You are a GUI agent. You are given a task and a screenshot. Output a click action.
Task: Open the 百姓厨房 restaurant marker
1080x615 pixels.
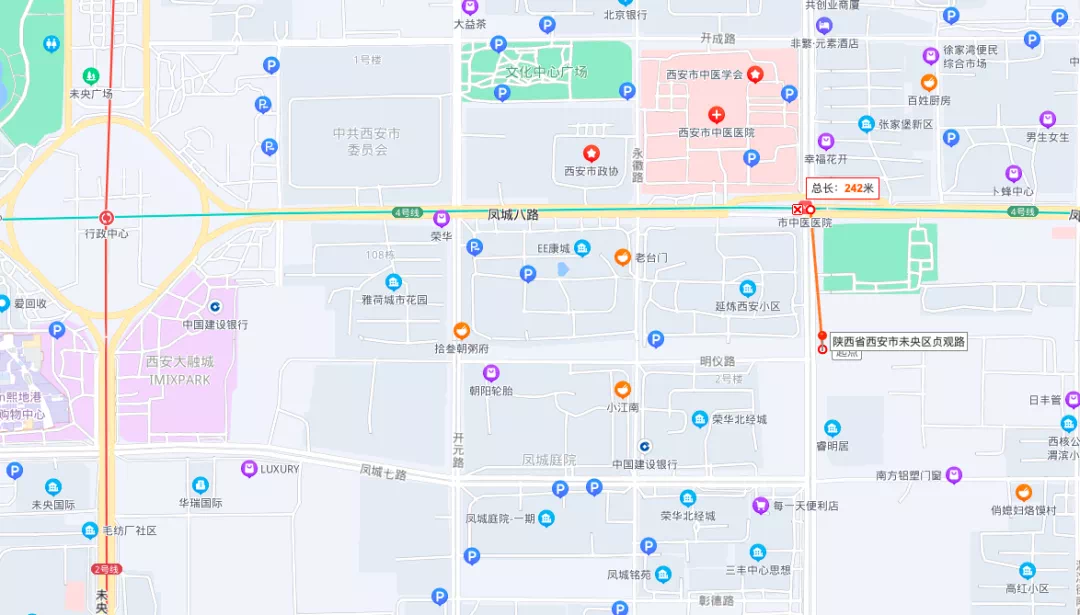[x=929, y=83]
